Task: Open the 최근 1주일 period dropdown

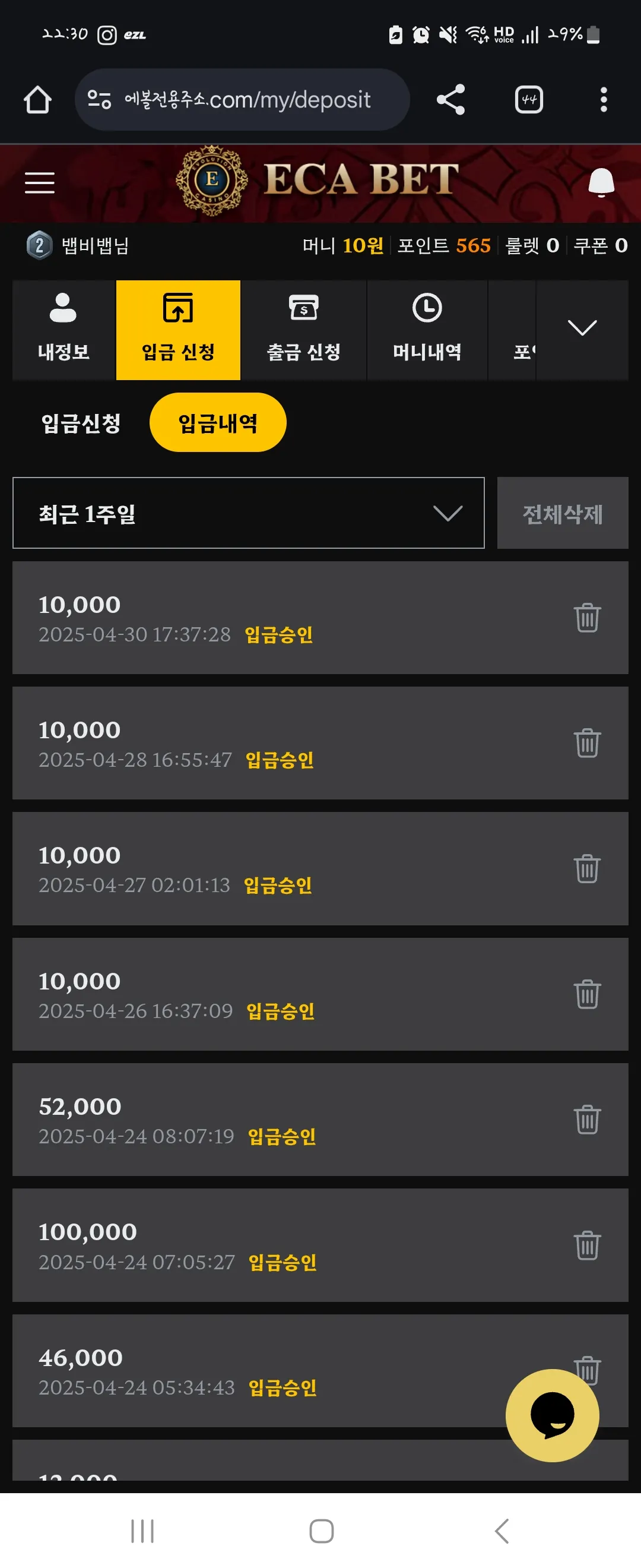Action: click(248, 513)
